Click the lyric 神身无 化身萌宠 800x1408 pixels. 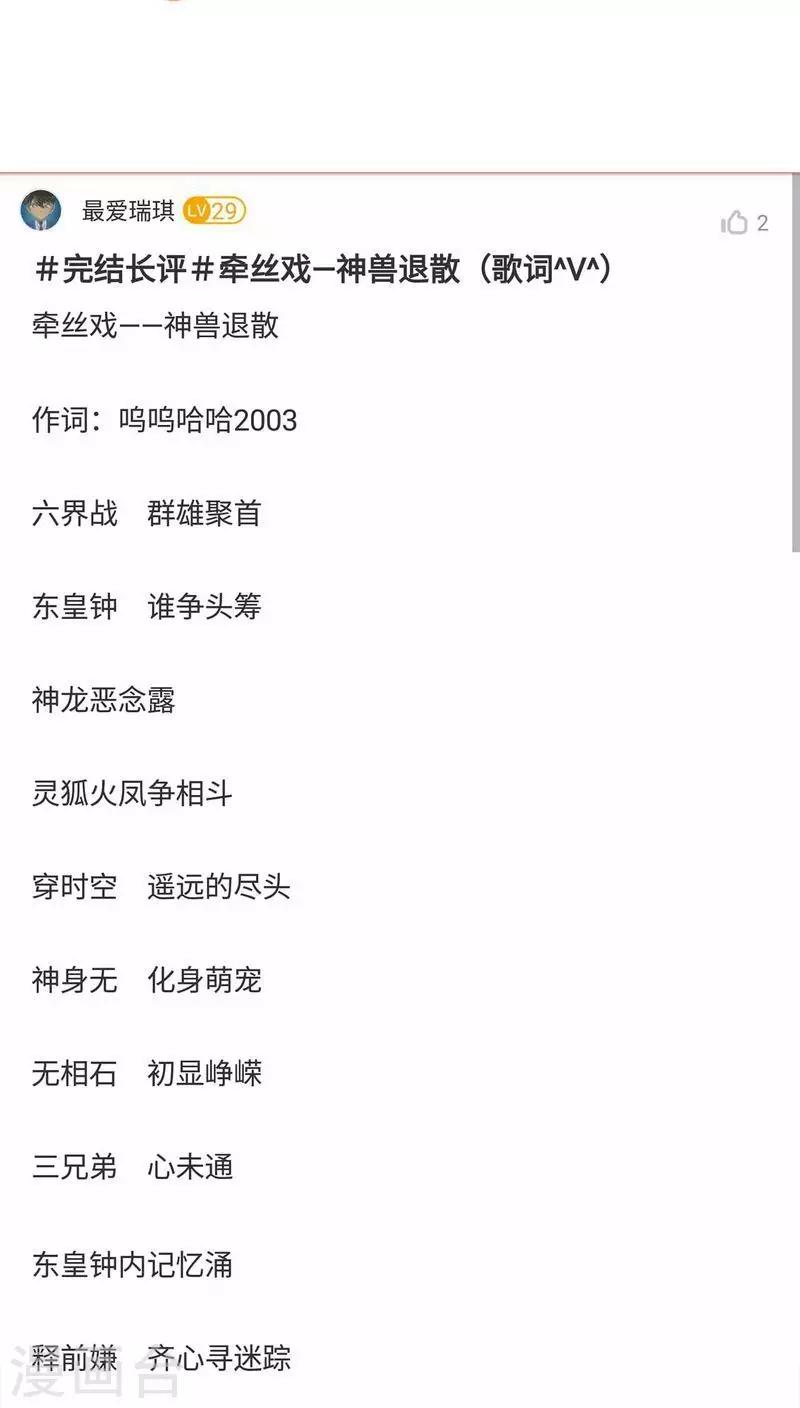pos(147,980)
